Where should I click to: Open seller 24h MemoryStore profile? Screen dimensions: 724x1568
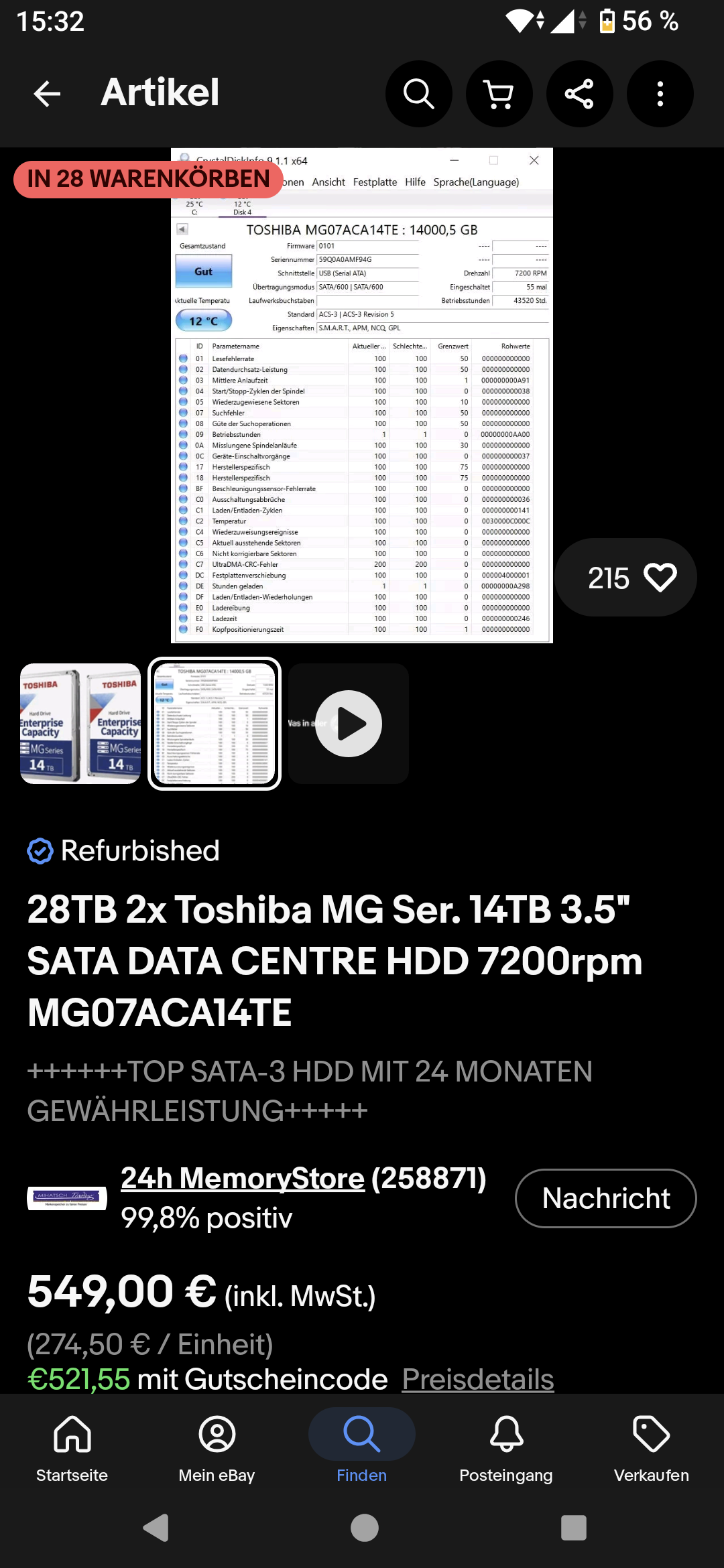(x=243, y=1178)
